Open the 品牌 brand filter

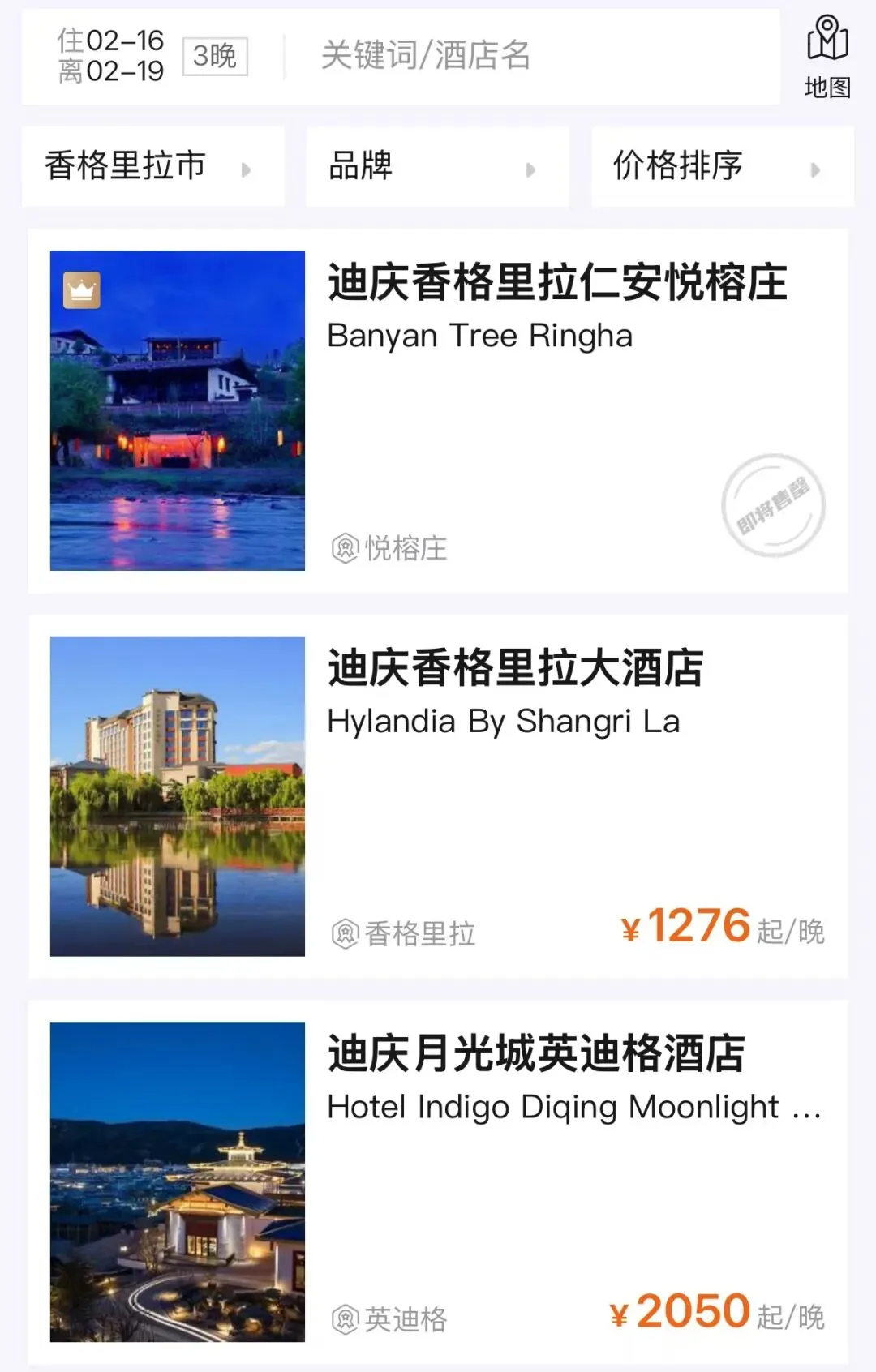[x=436, y=166]
